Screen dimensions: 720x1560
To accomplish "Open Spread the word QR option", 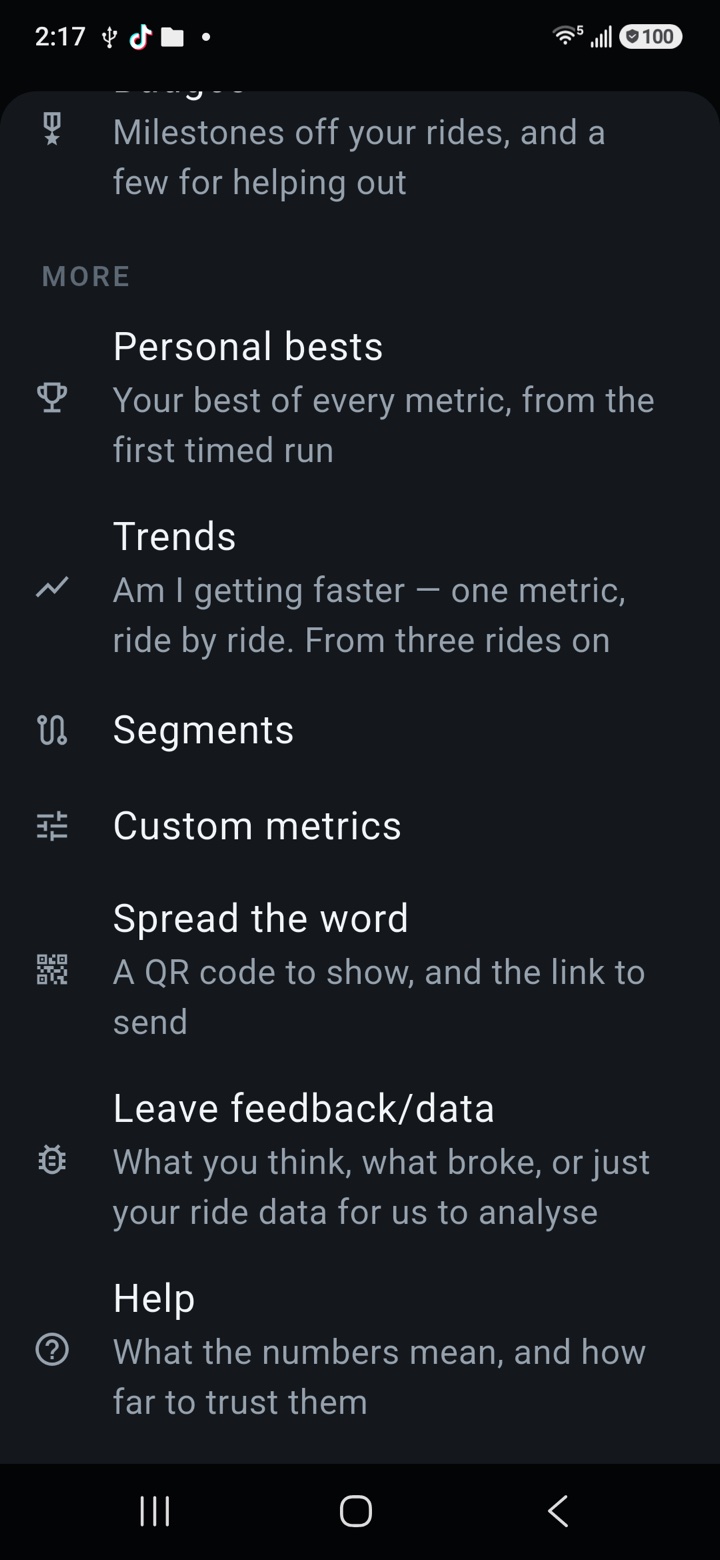I will [x=360, y=969].
